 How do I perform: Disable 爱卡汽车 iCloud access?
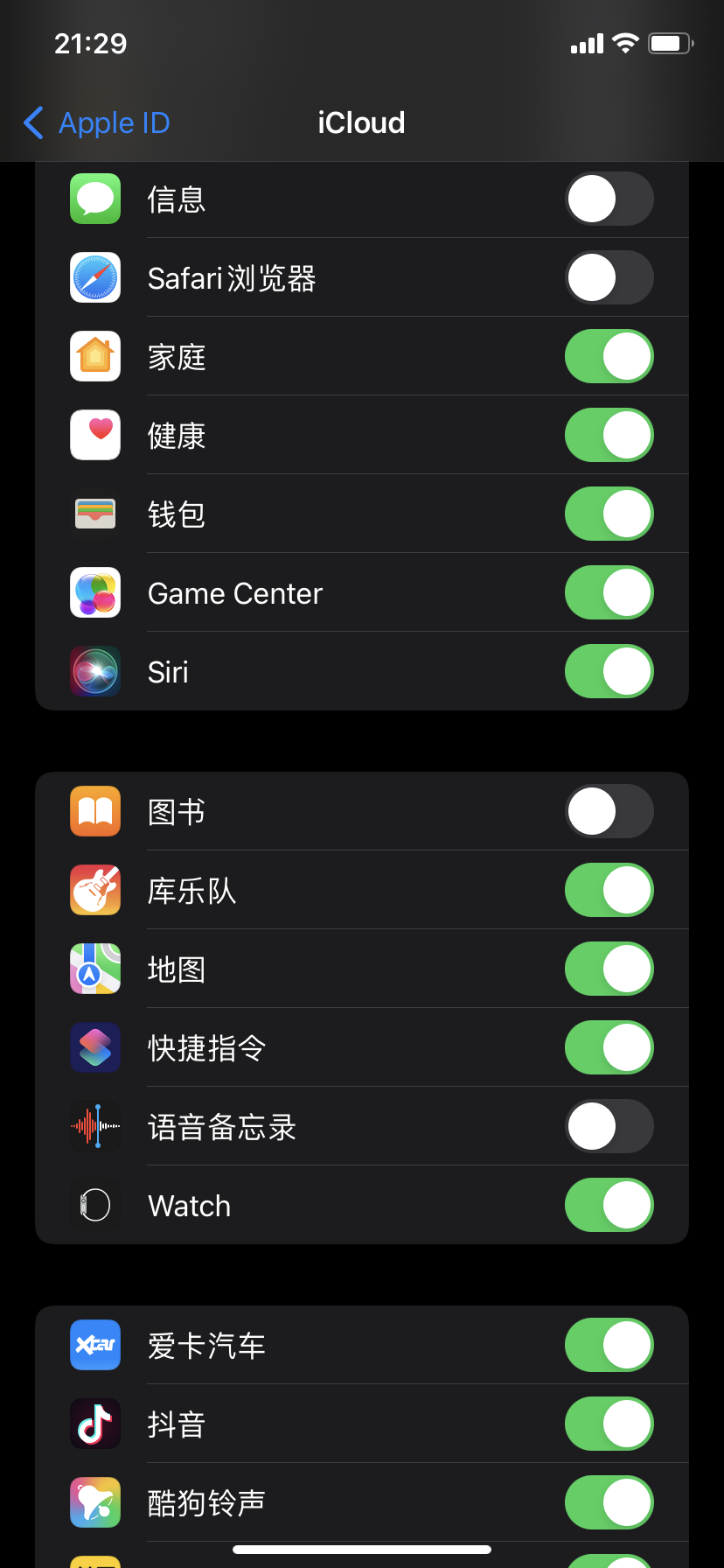pos(609,1346)
